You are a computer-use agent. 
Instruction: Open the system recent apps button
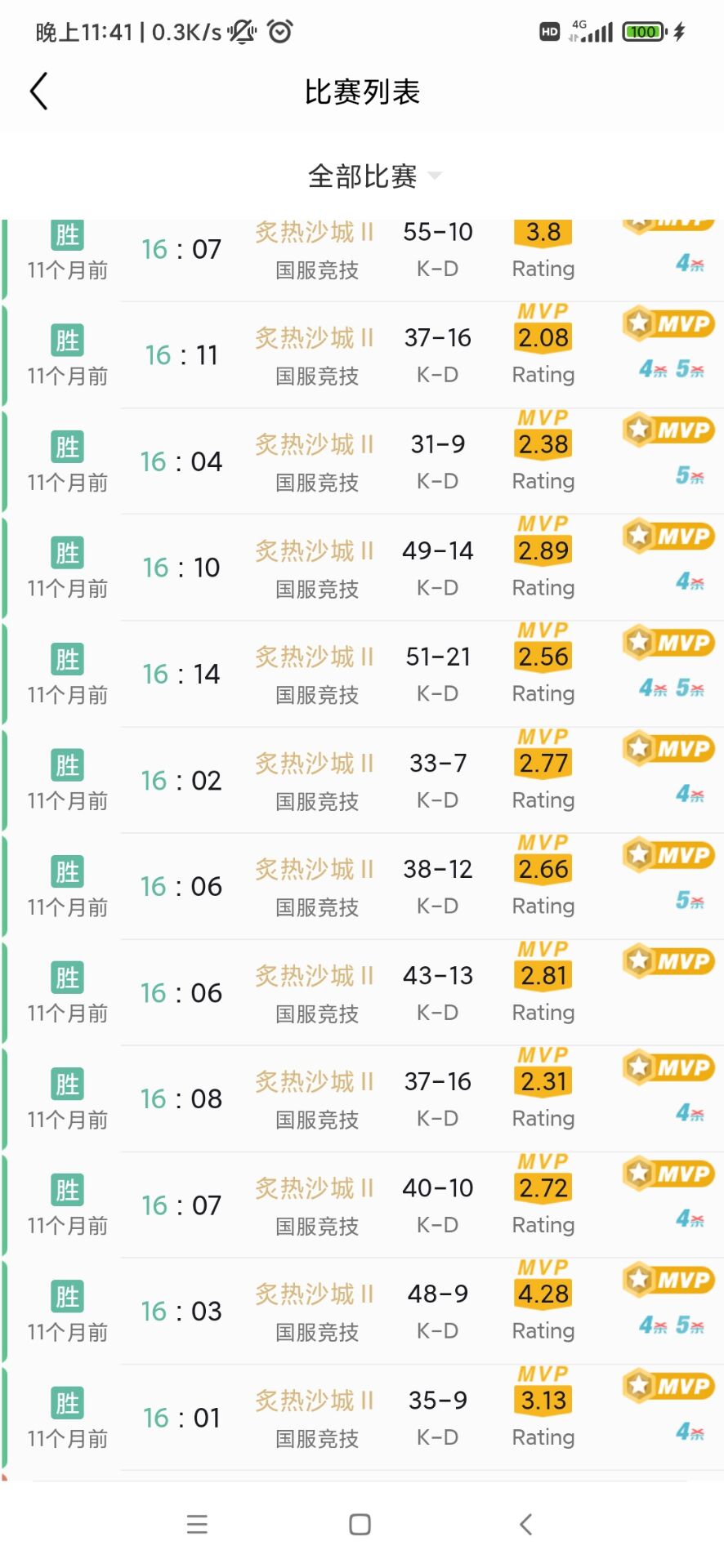coord(197,1524)
